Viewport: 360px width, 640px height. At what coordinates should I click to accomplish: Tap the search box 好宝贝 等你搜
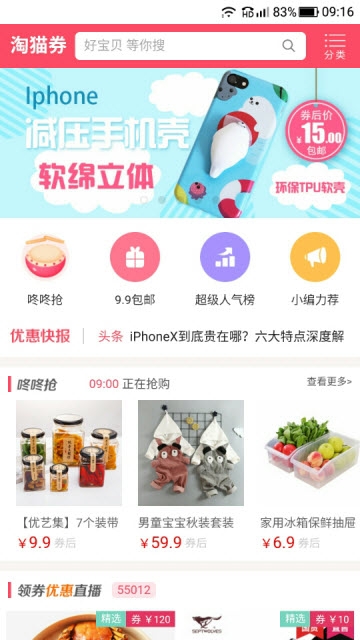tap(190, 46)
